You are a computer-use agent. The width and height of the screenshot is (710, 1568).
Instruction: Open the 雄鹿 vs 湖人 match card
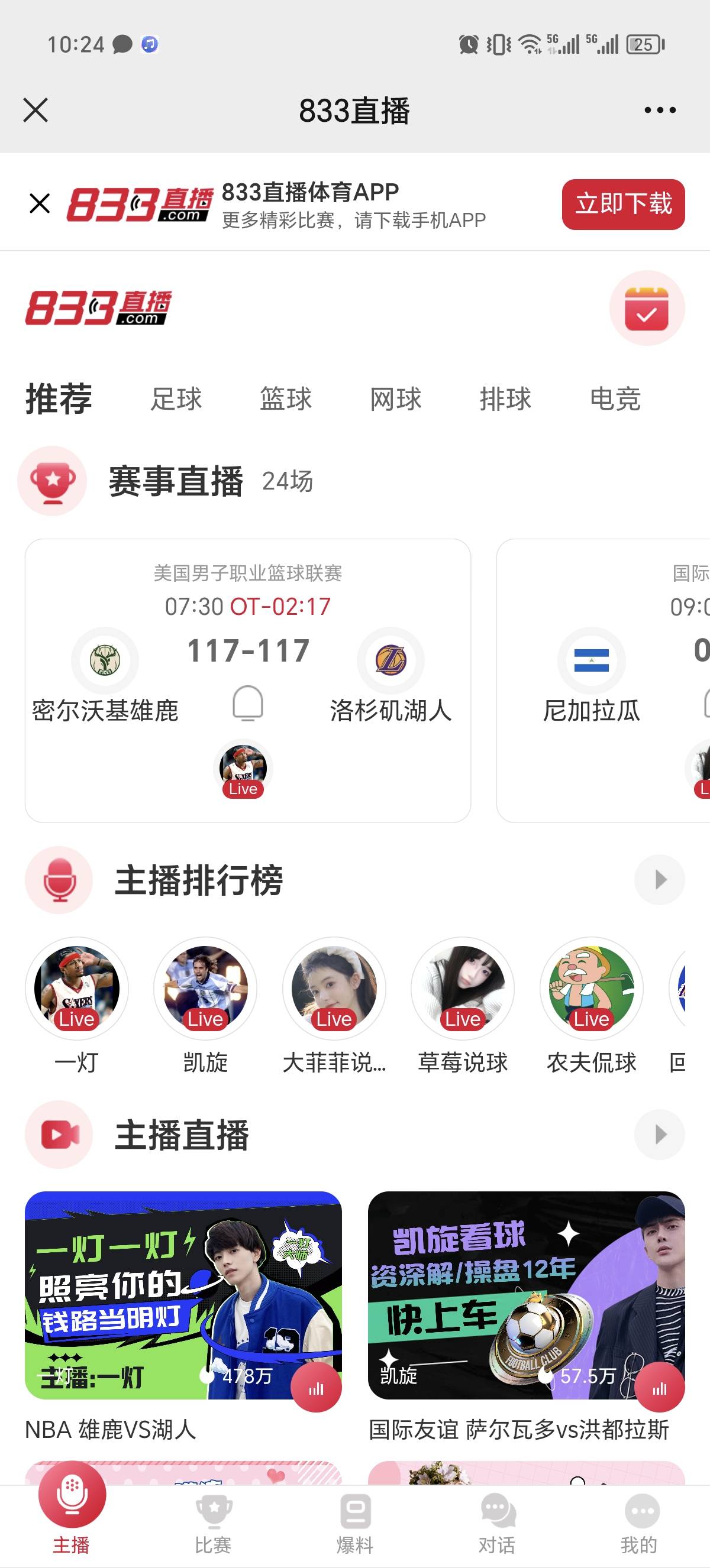point(248,681)
